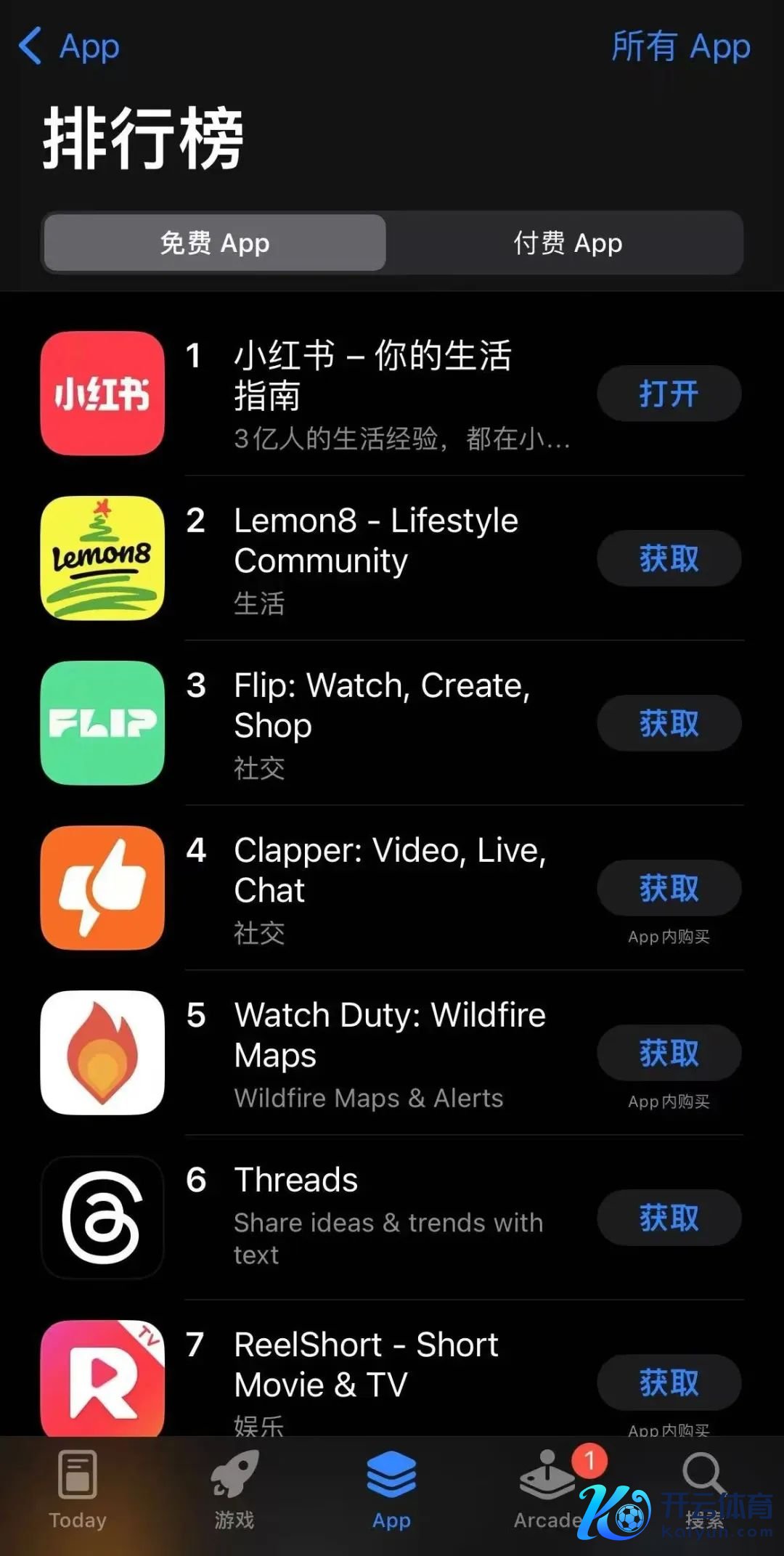
Task: Go to the Arcade tab
Action: tap(548, 1490)
